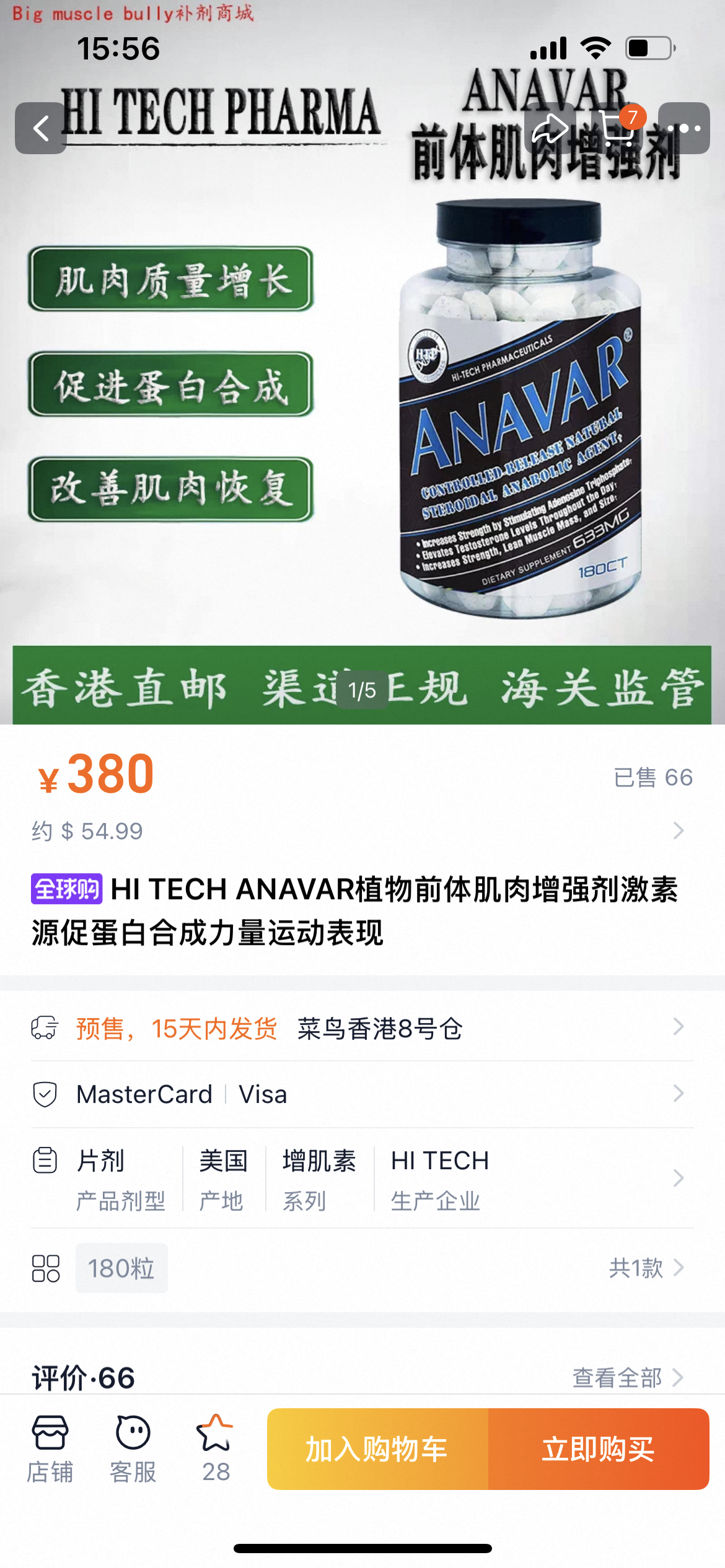Image resolution: width=725 pixels, height=1568 pixels.
Task: Open the three-dot overflow menu
Action: click(684, 128)
